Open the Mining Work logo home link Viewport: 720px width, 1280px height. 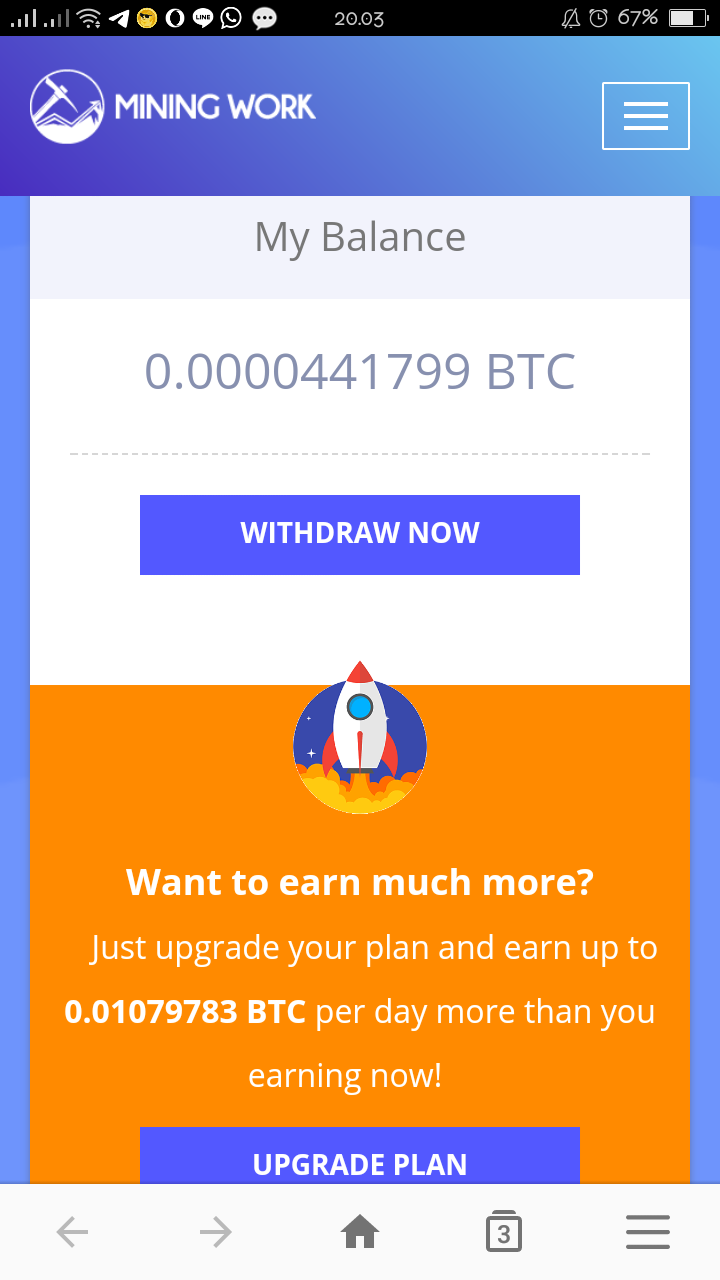tap(172, 107)
